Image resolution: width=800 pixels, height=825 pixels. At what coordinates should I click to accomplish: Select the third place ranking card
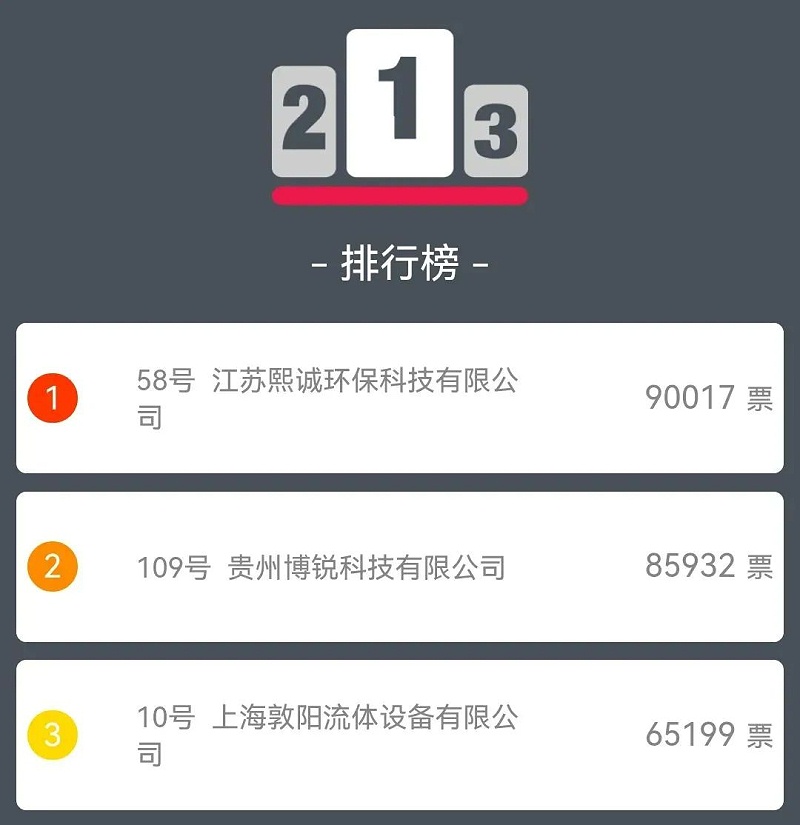tap(400, 735)
